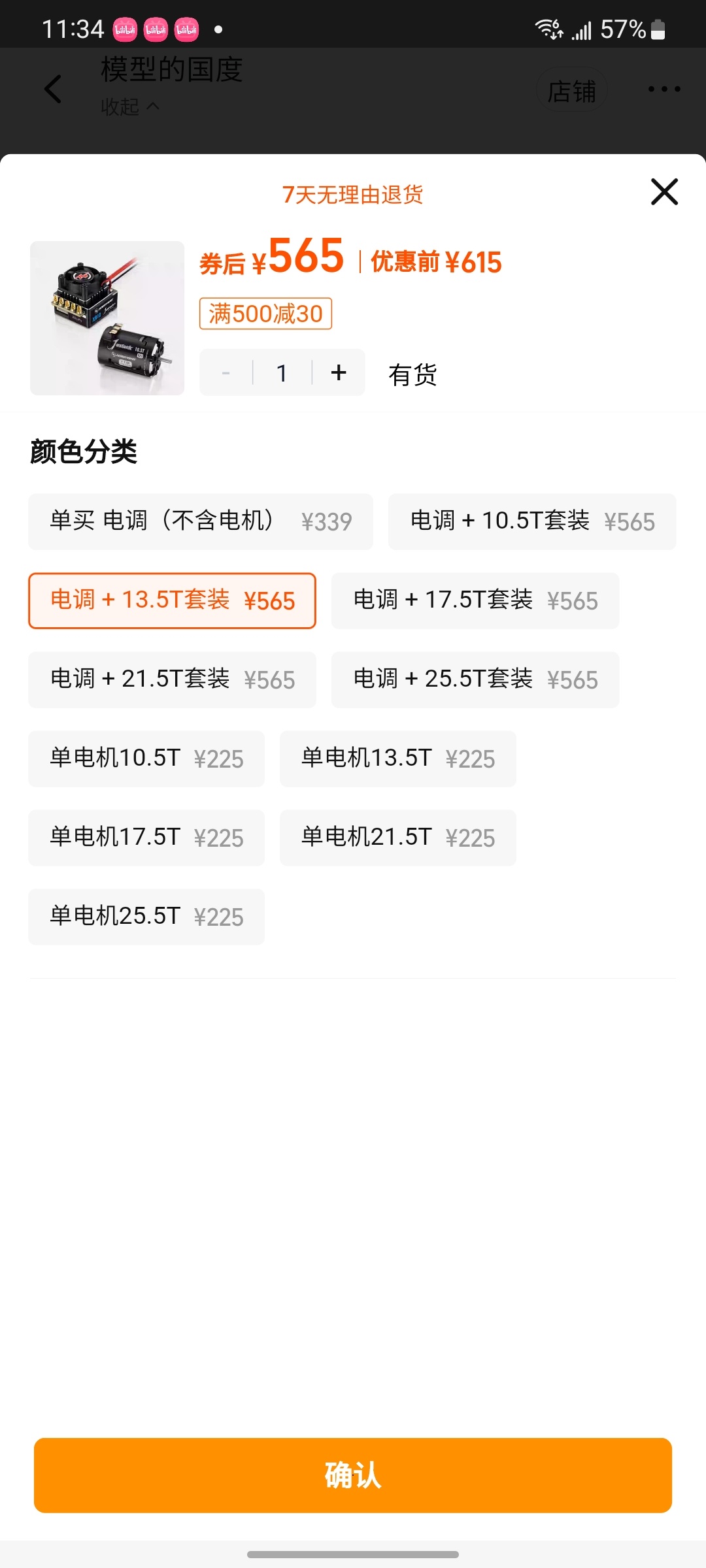
Task: Tap the 单电机25.5T option
Action: point(146,917)
